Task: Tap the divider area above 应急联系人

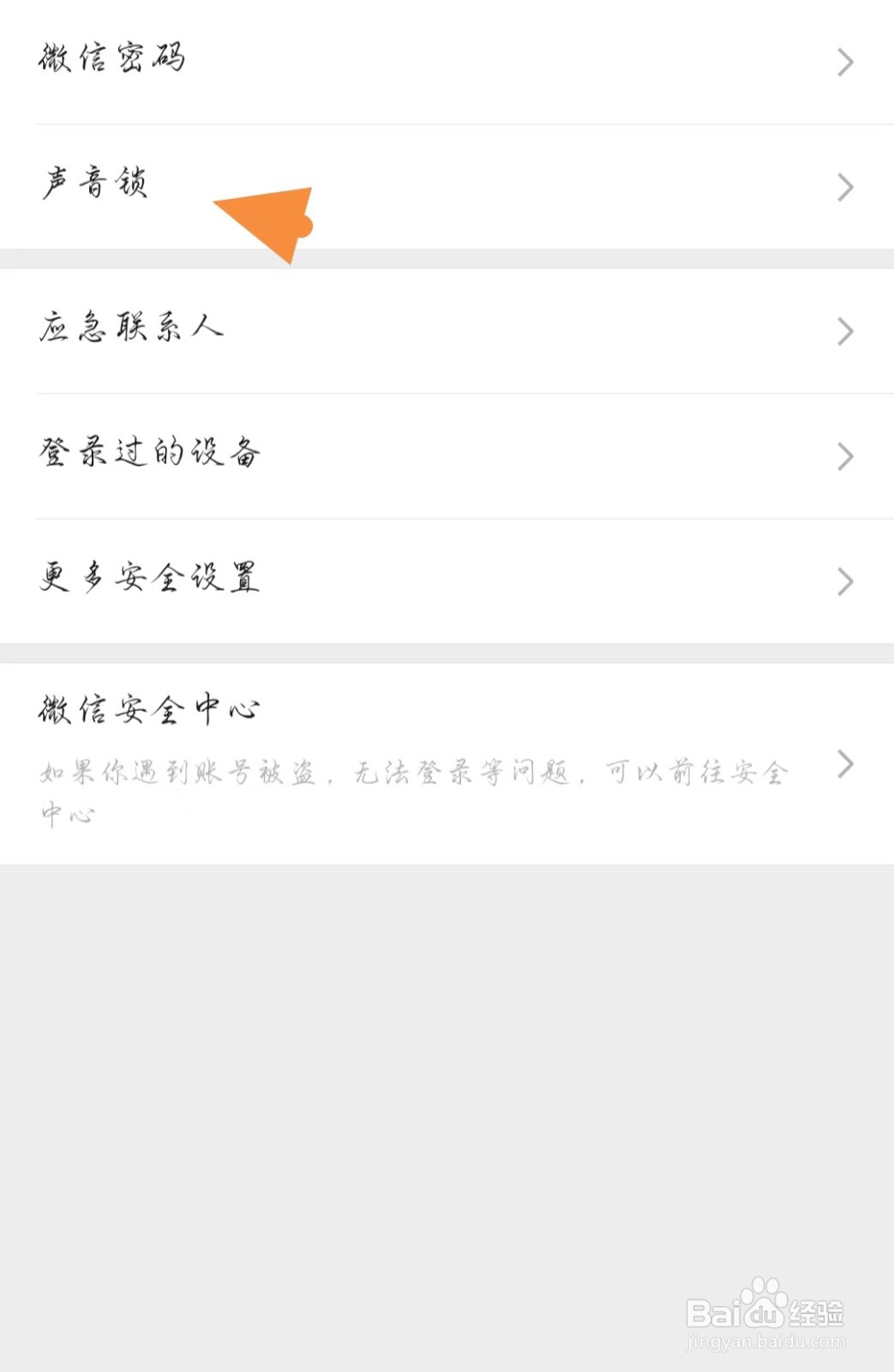Action: 446,257
